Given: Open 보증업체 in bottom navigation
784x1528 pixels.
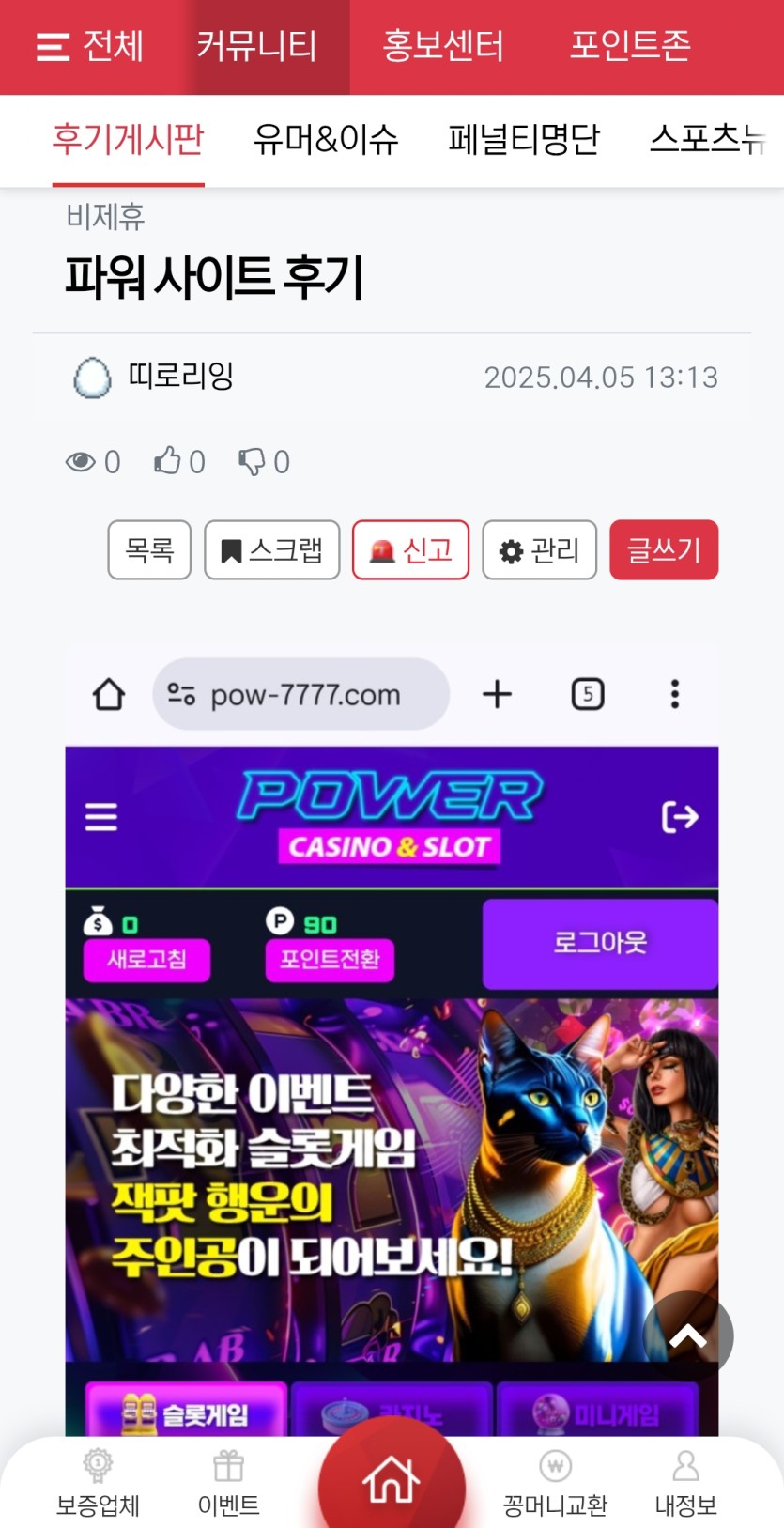Looking at the screenshot, I should pyautogui.click(x=98, y=1483).
